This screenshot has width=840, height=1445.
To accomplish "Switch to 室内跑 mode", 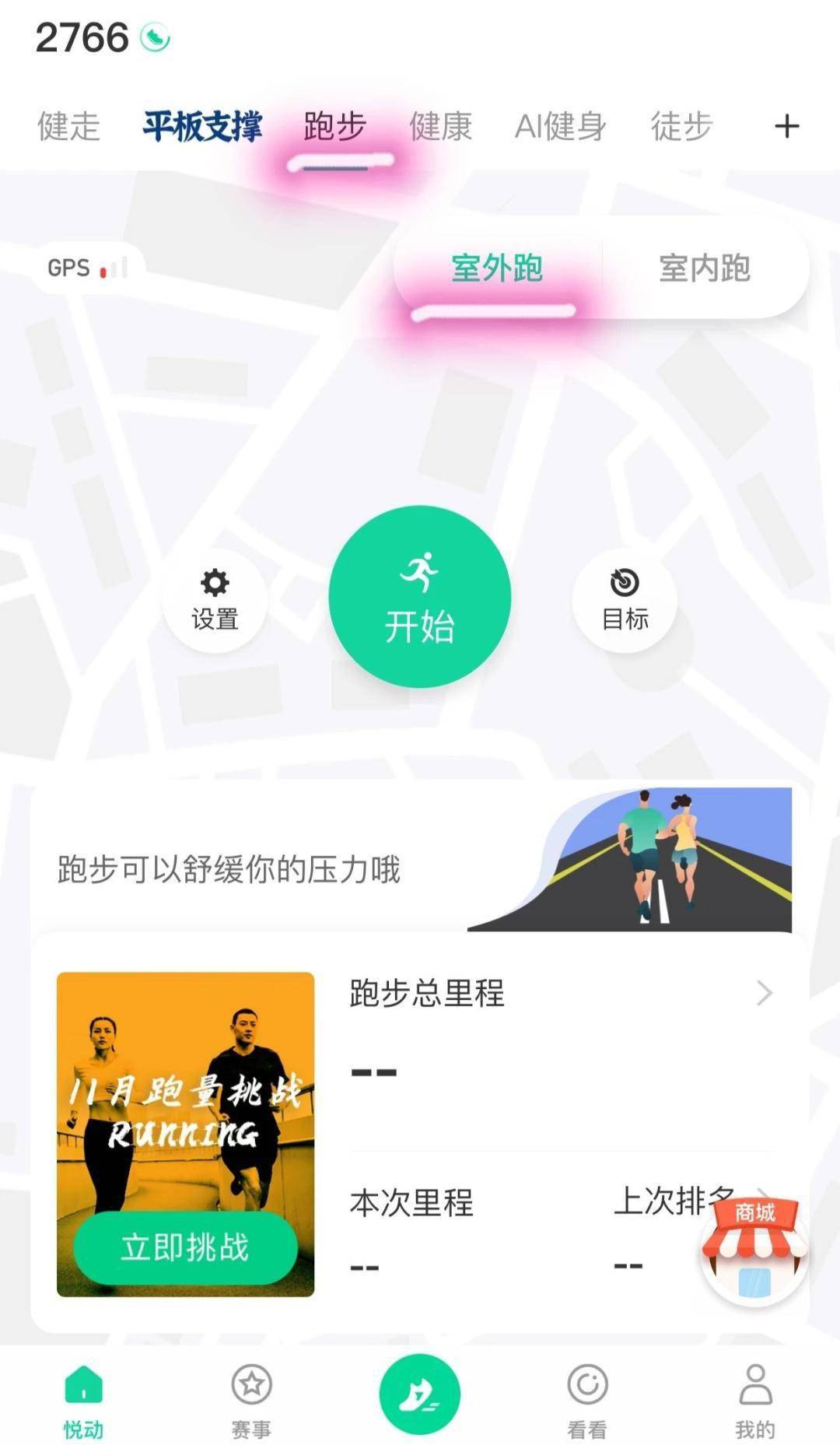I will tap(704, 268).
